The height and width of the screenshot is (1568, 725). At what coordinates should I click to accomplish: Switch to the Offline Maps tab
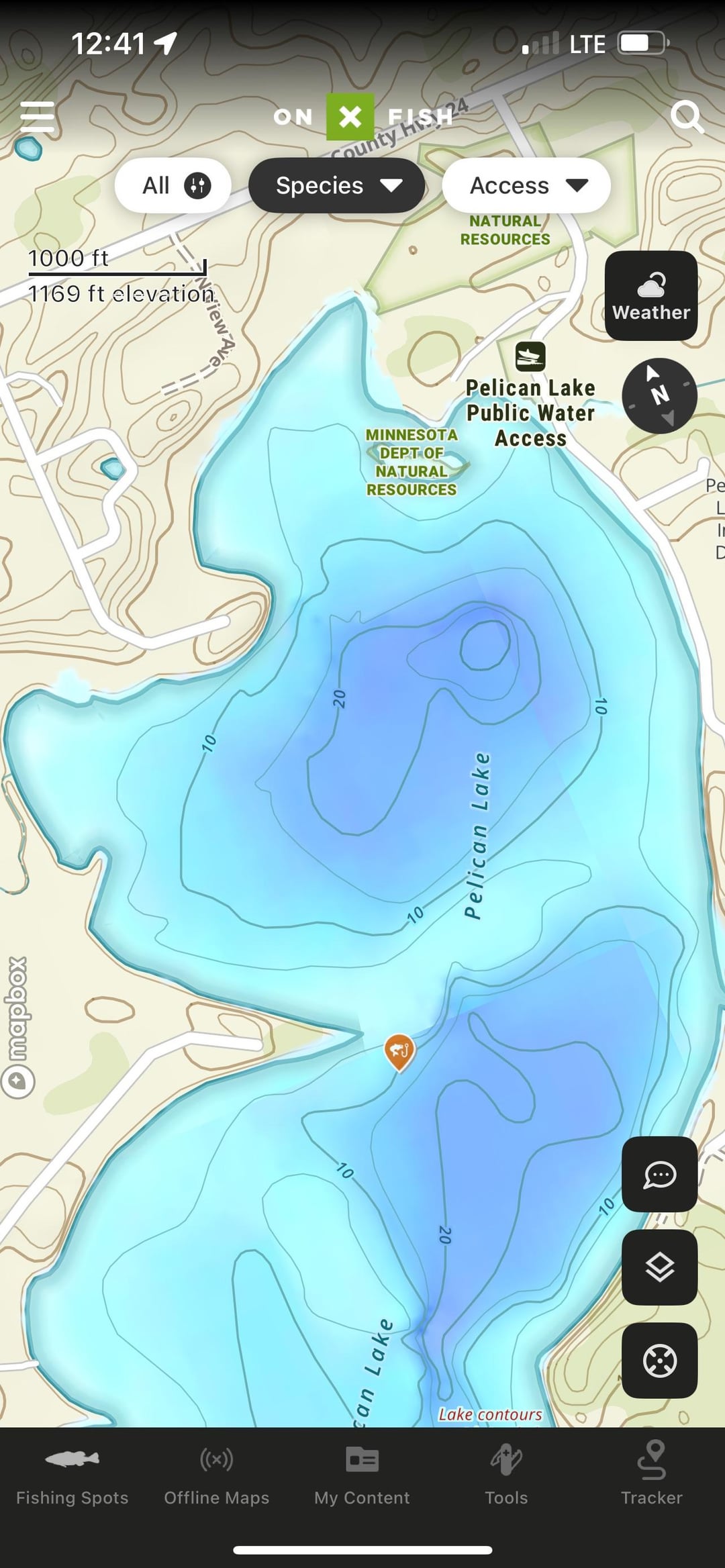coord(217,1475)
